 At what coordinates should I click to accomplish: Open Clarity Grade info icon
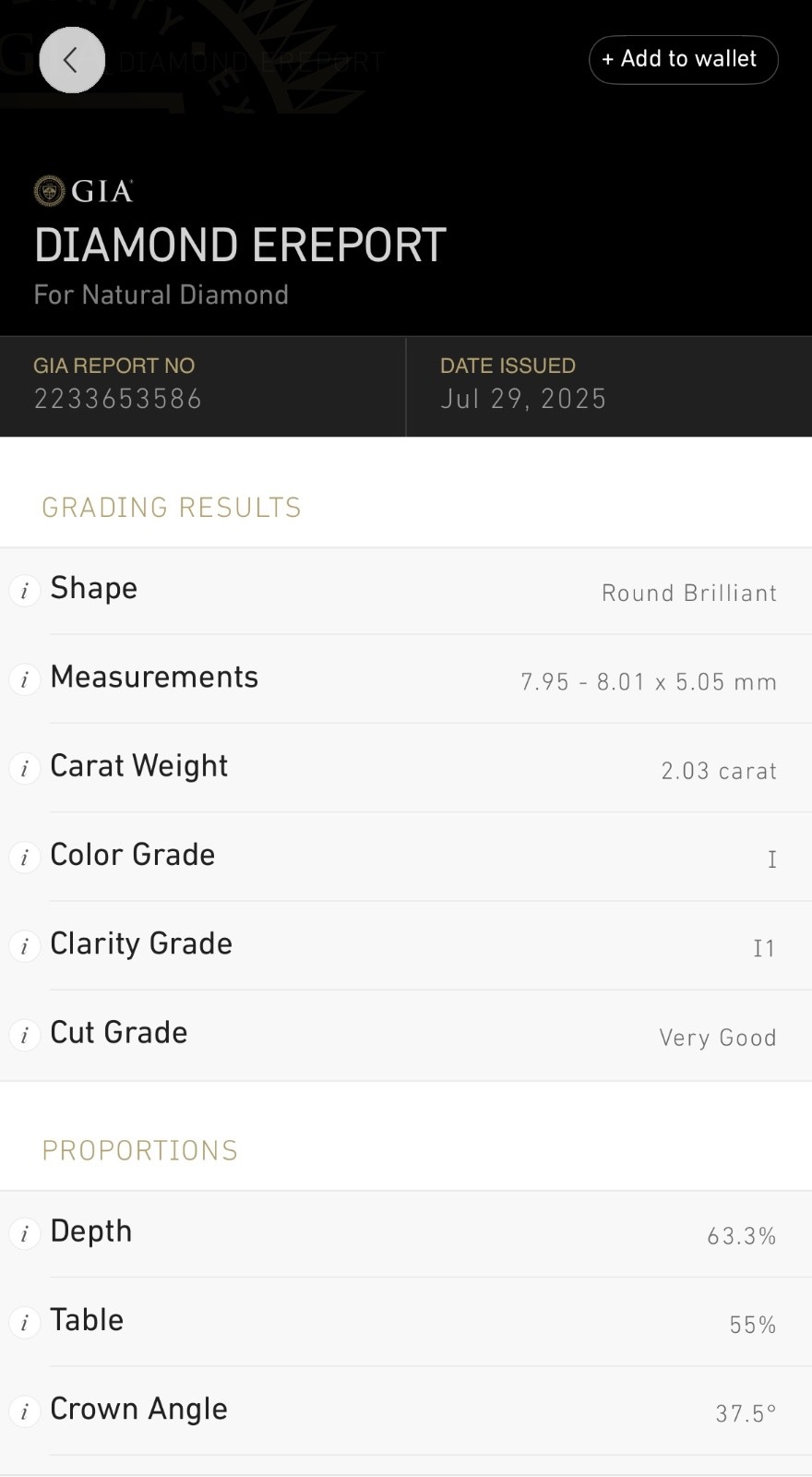[24, 946]
